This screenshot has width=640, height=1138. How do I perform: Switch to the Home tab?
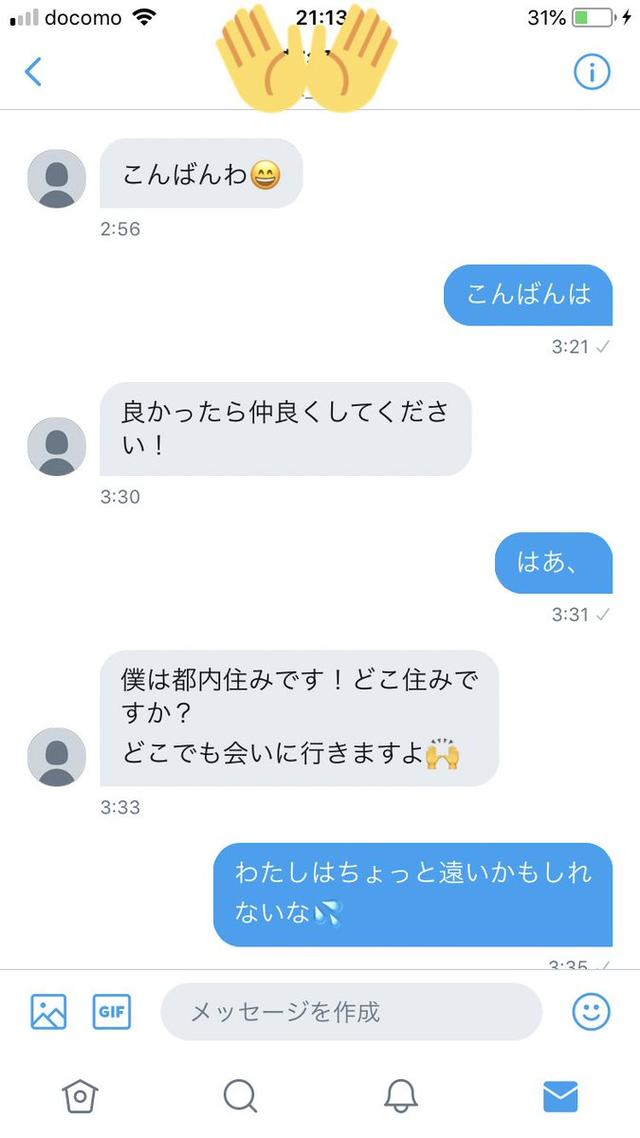click(79, 1096)
